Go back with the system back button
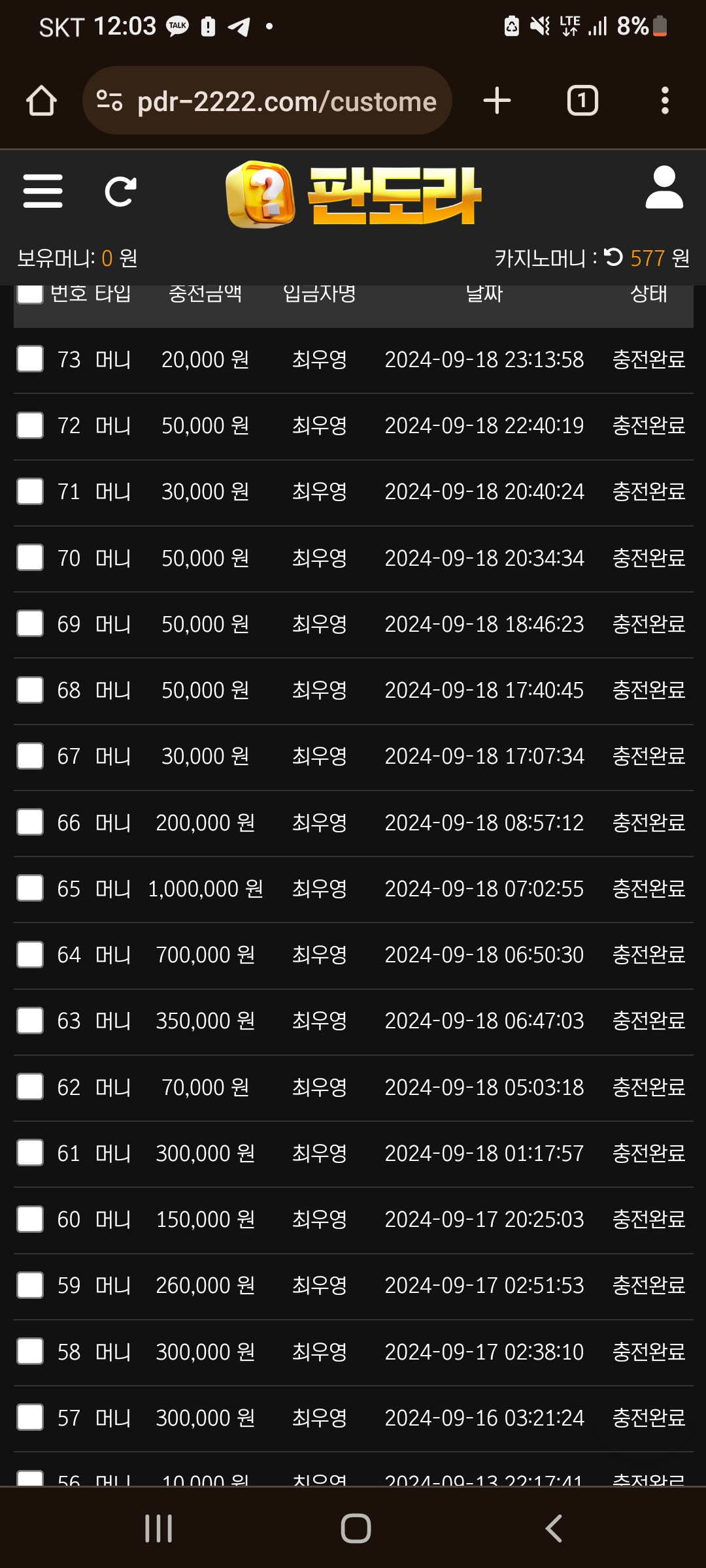This screenshot has height=1568, width=706. pyautogui.click(x=553, y=1528)
